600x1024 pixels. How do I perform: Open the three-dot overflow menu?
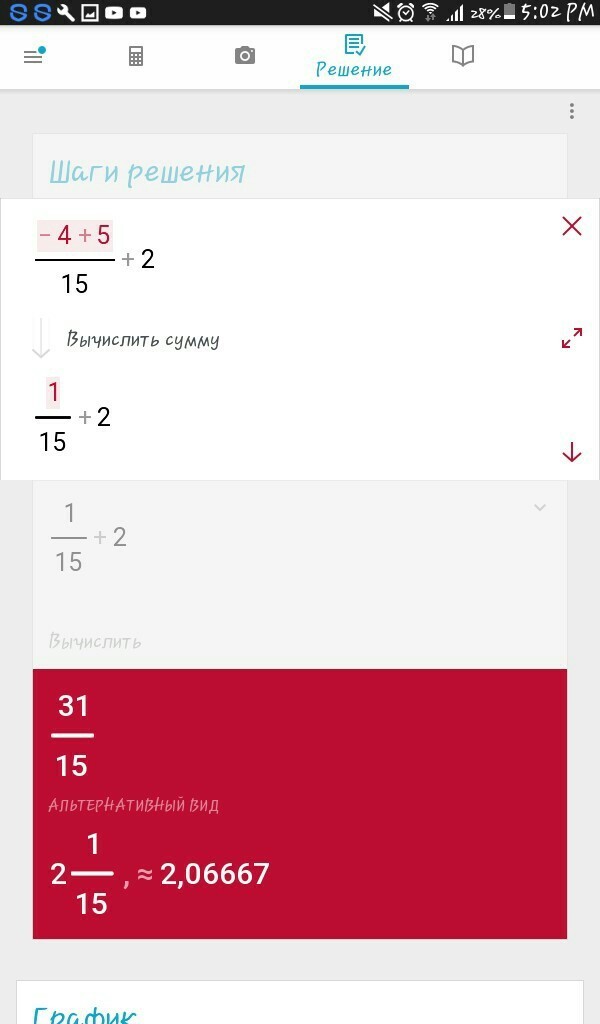click(572, 111)
